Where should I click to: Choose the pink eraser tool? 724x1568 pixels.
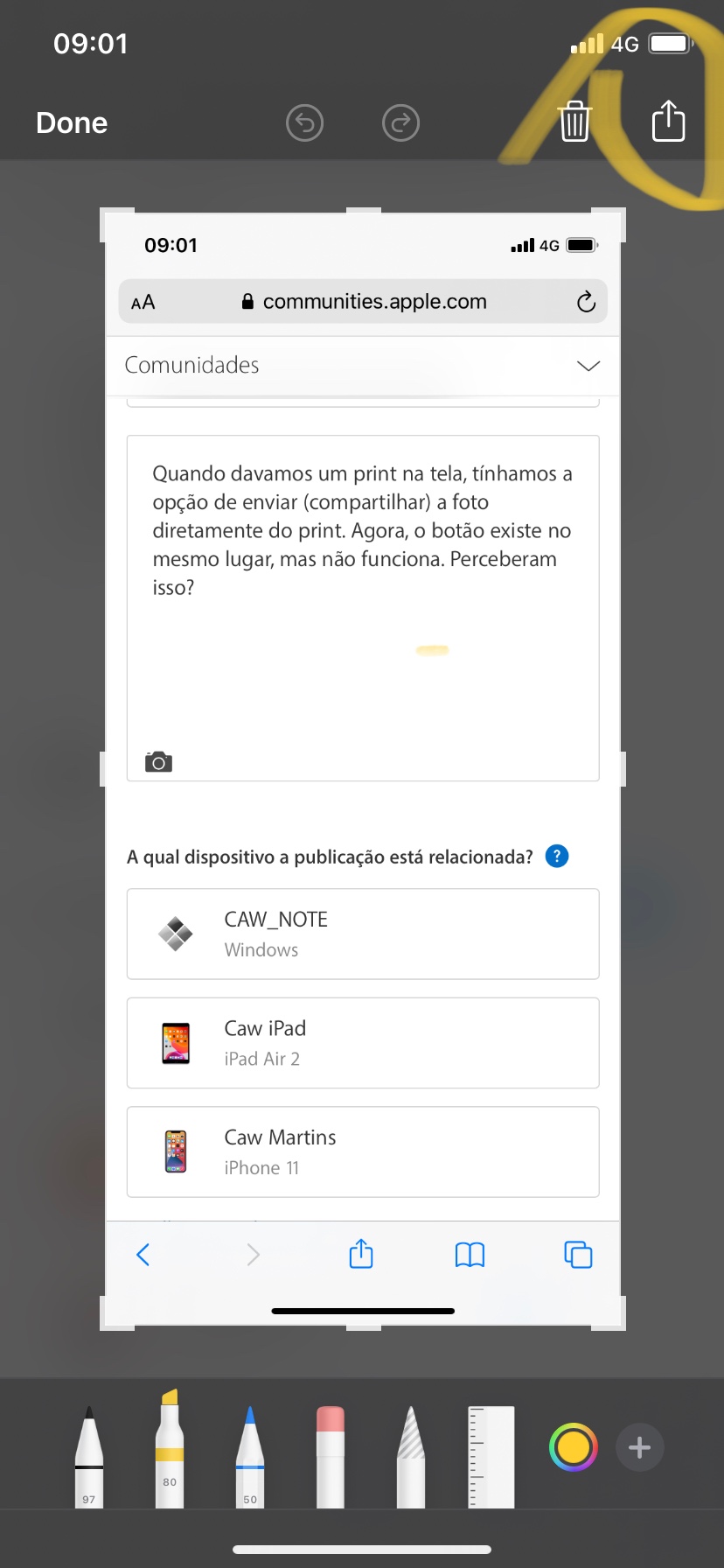tap(330, 1456)
